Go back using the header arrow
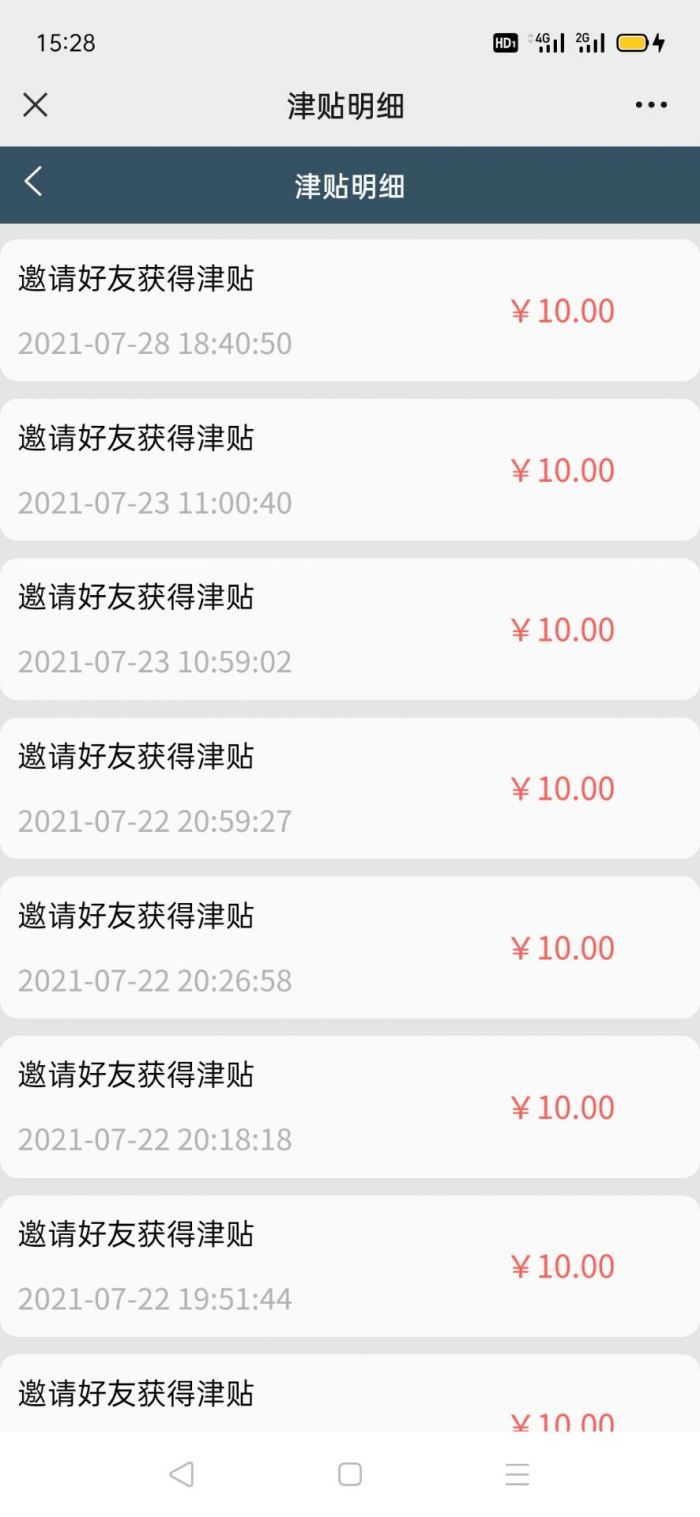 click(33, 182)
